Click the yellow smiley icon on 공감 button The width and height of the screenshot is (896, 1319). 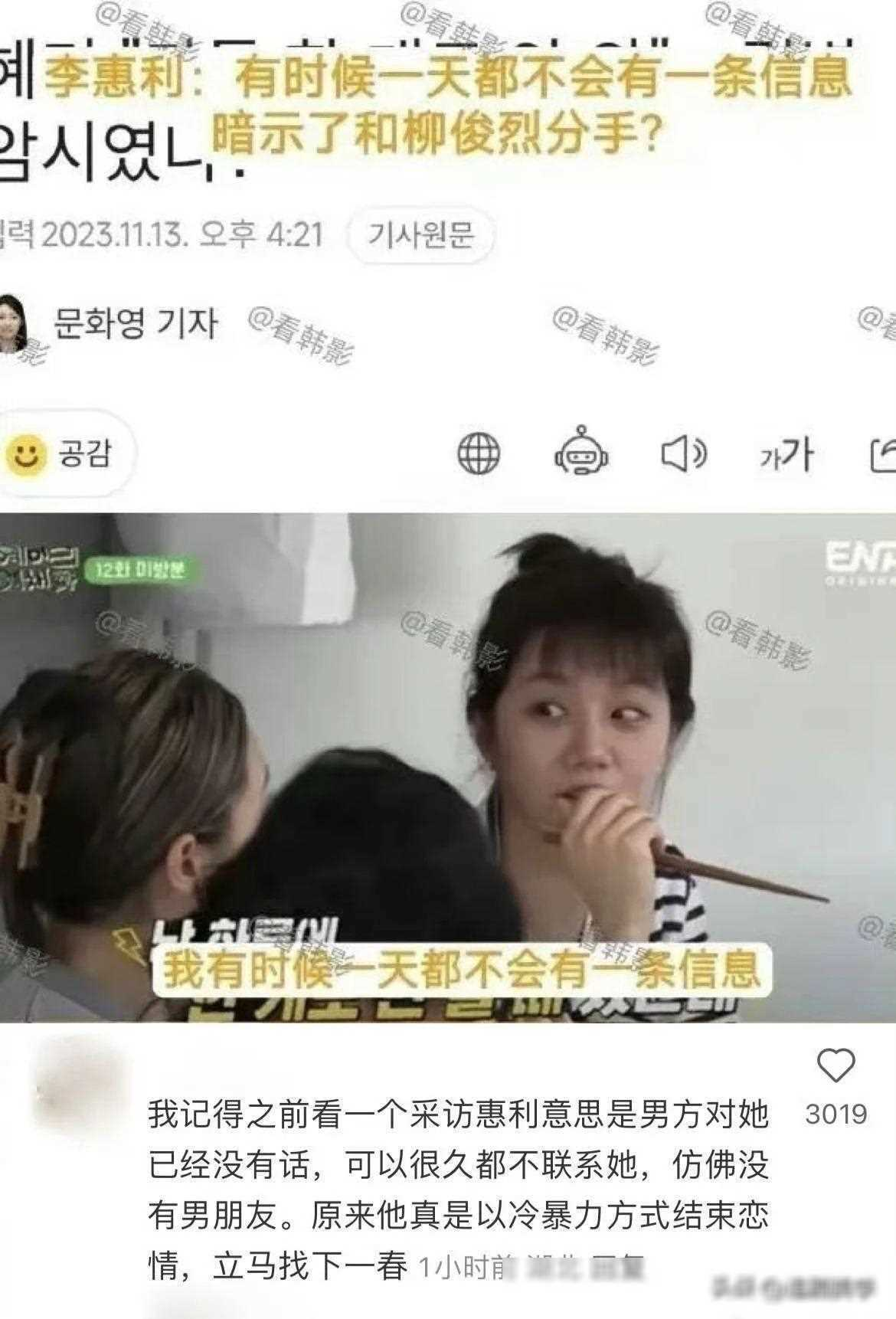(x=27, y=453)
